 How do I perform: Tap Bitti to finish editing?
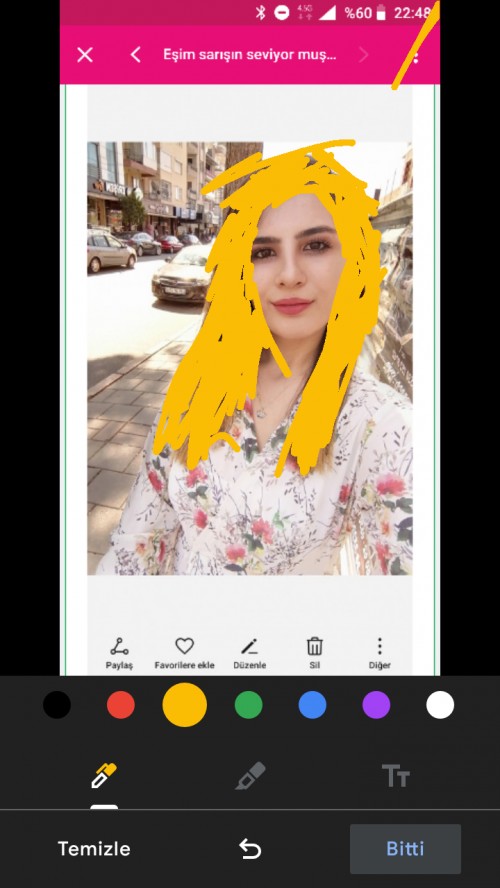click(x=405, y=848)
